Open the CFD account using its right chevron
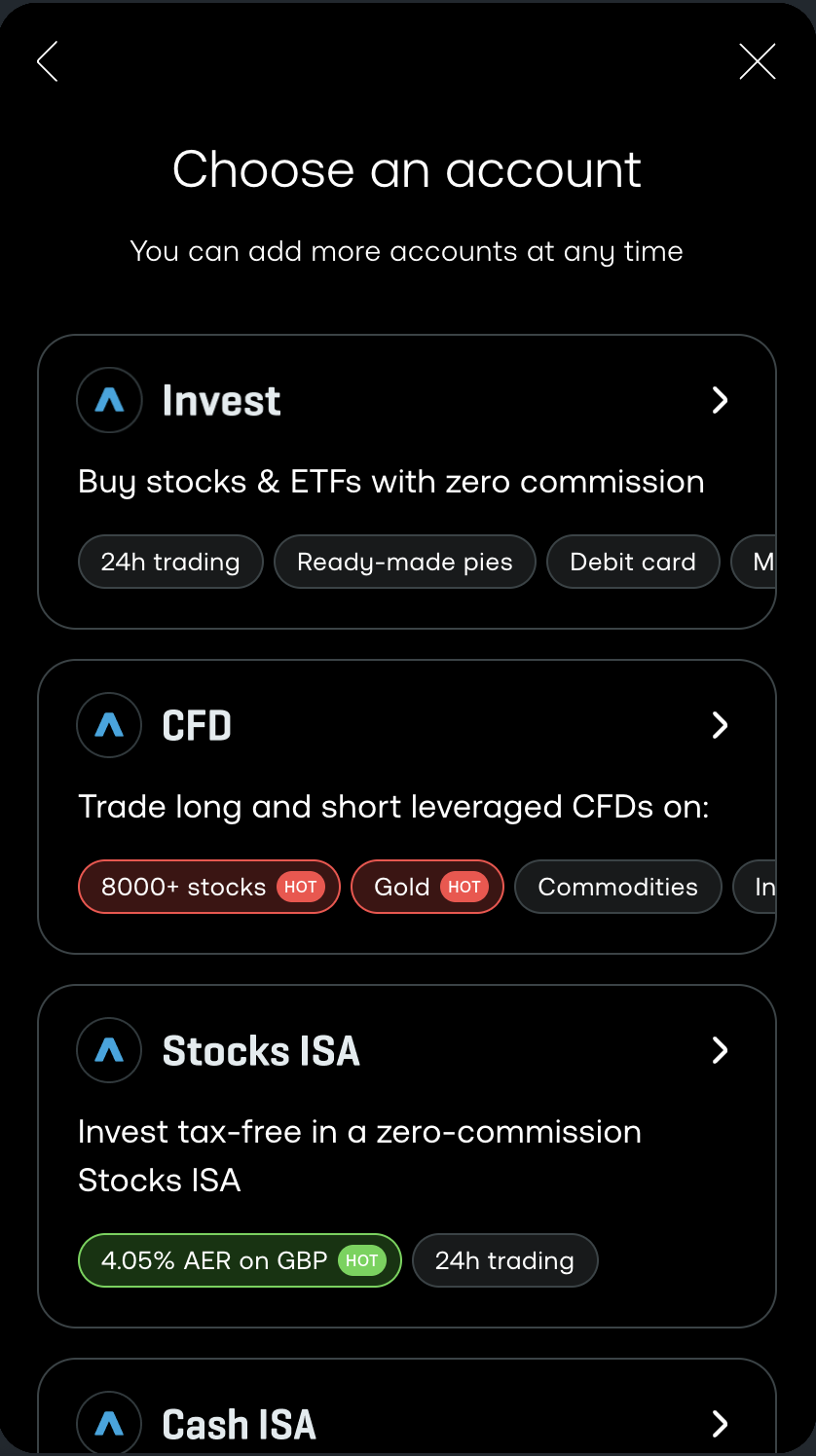Image resolution: width=816 pixels, height=1456 pixels. coord(719,725)
